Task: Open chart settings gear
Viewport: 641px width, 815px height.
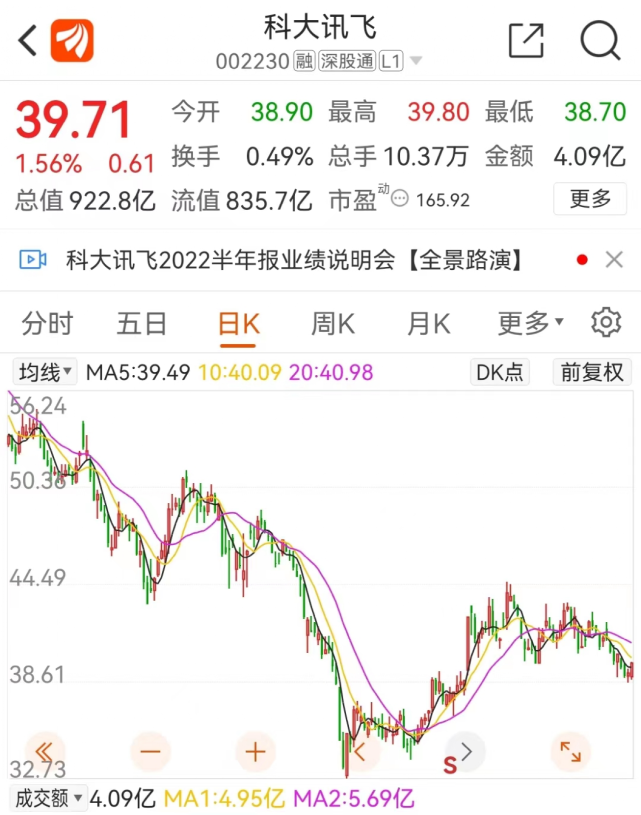Action: pos(605,322)
